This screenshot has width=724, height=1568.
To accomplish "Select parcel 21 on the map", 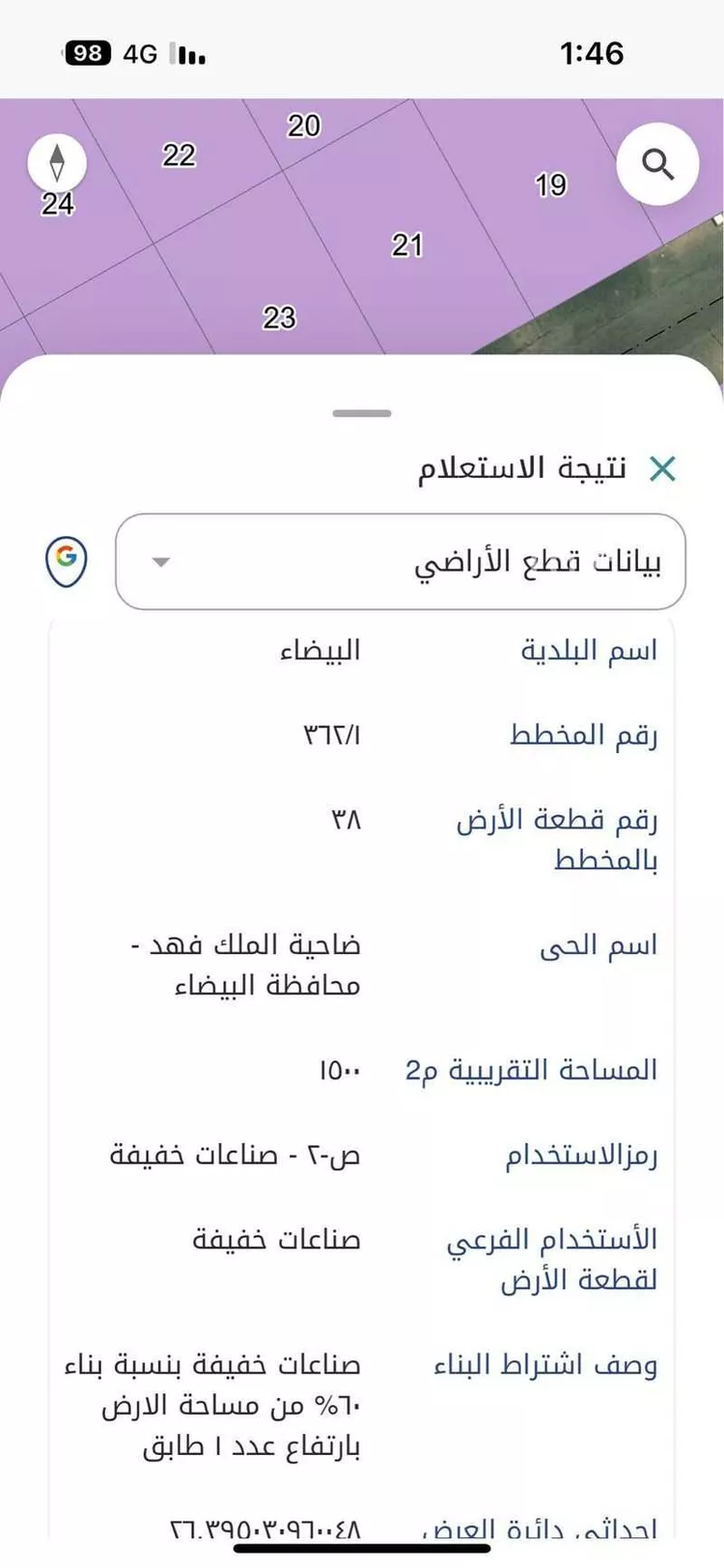I will 407,244.
